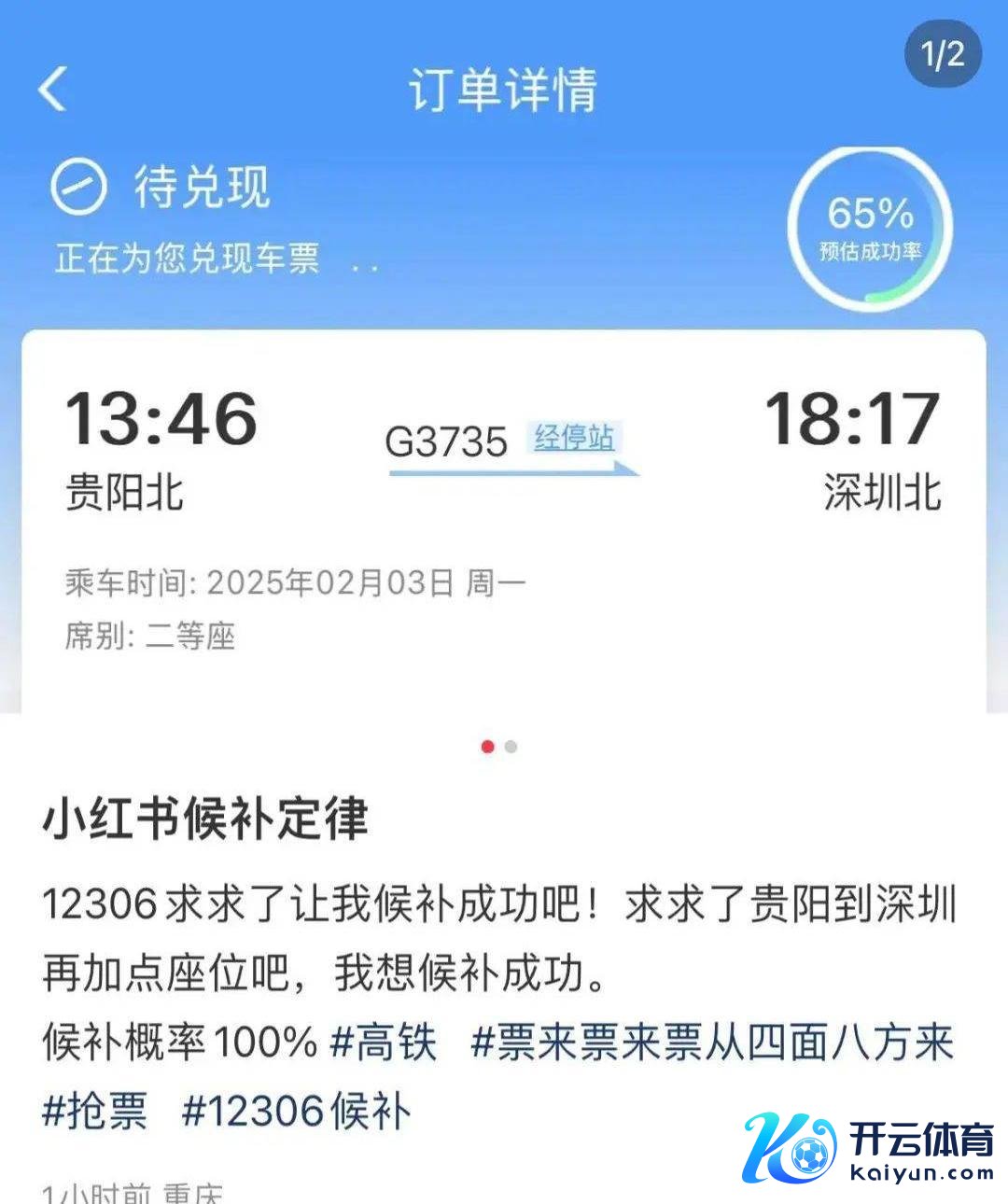The image size is (1008, 1204).
Task: Open the #高铁 hashtag
Action: (x=384, y=1043)
